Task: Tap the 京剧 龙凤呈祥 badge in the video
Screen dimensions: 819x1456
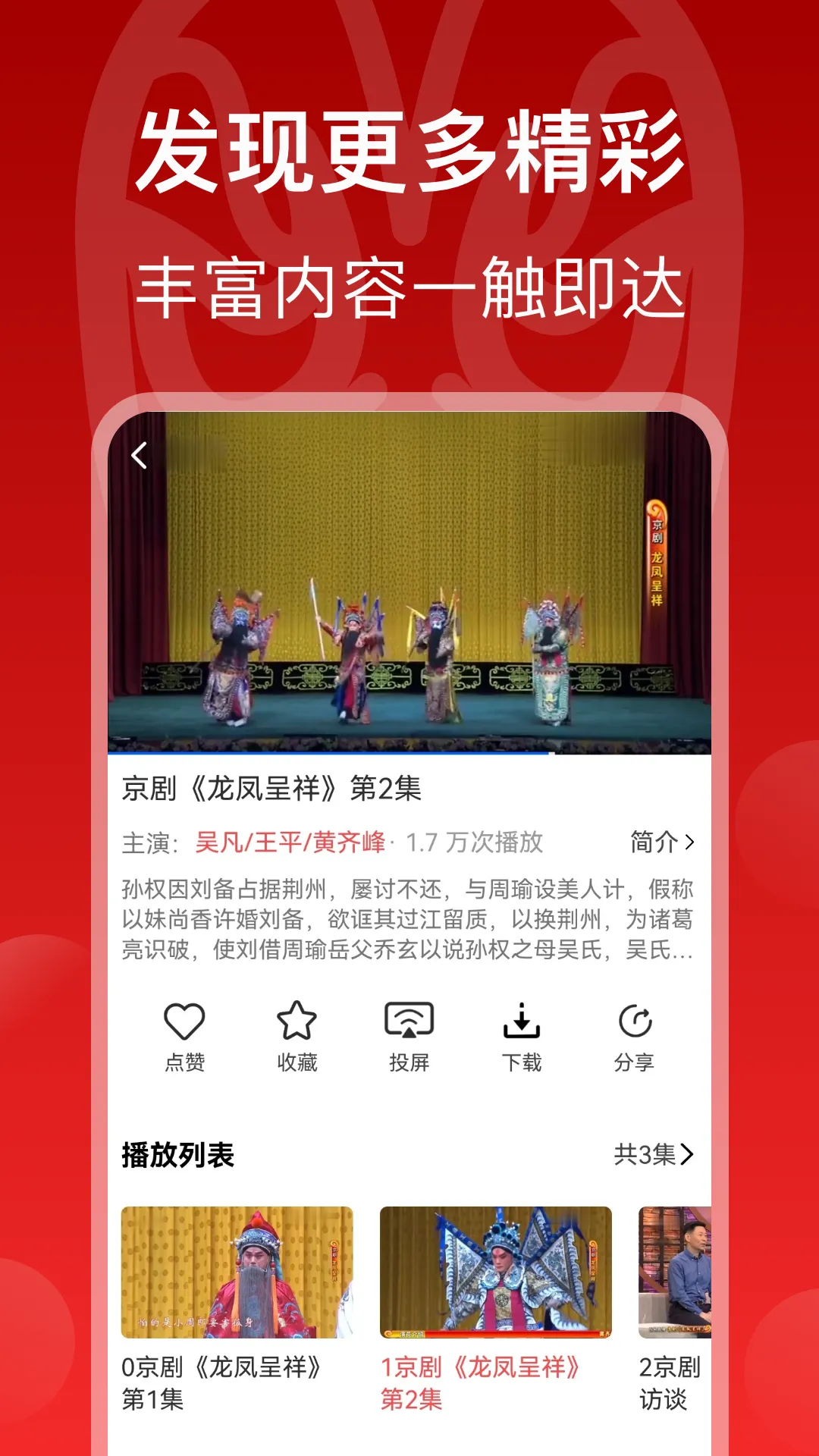Action: point(657,554)
